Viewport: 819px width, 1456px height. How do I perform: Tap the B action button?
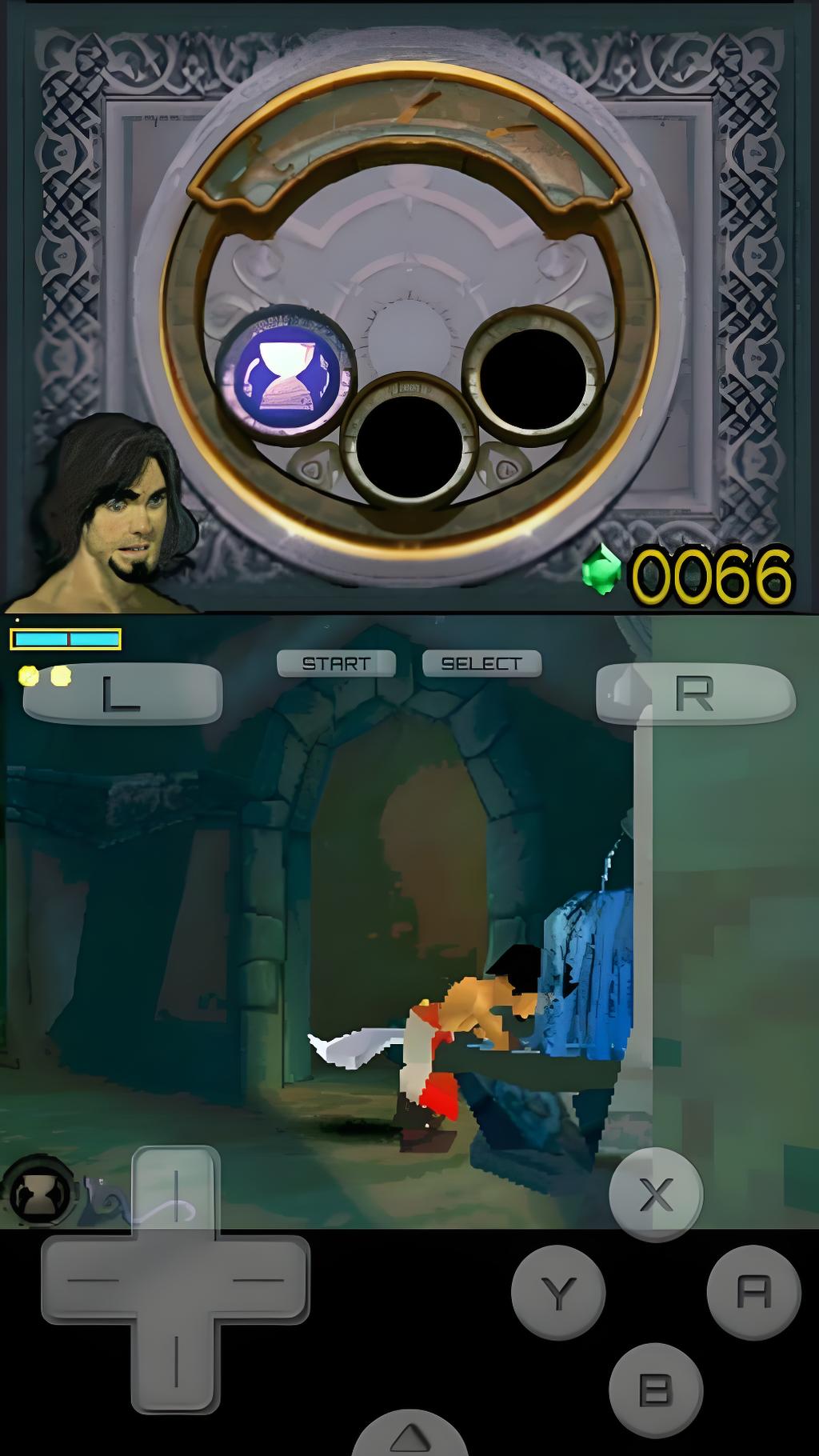(x=656, y=1390)
